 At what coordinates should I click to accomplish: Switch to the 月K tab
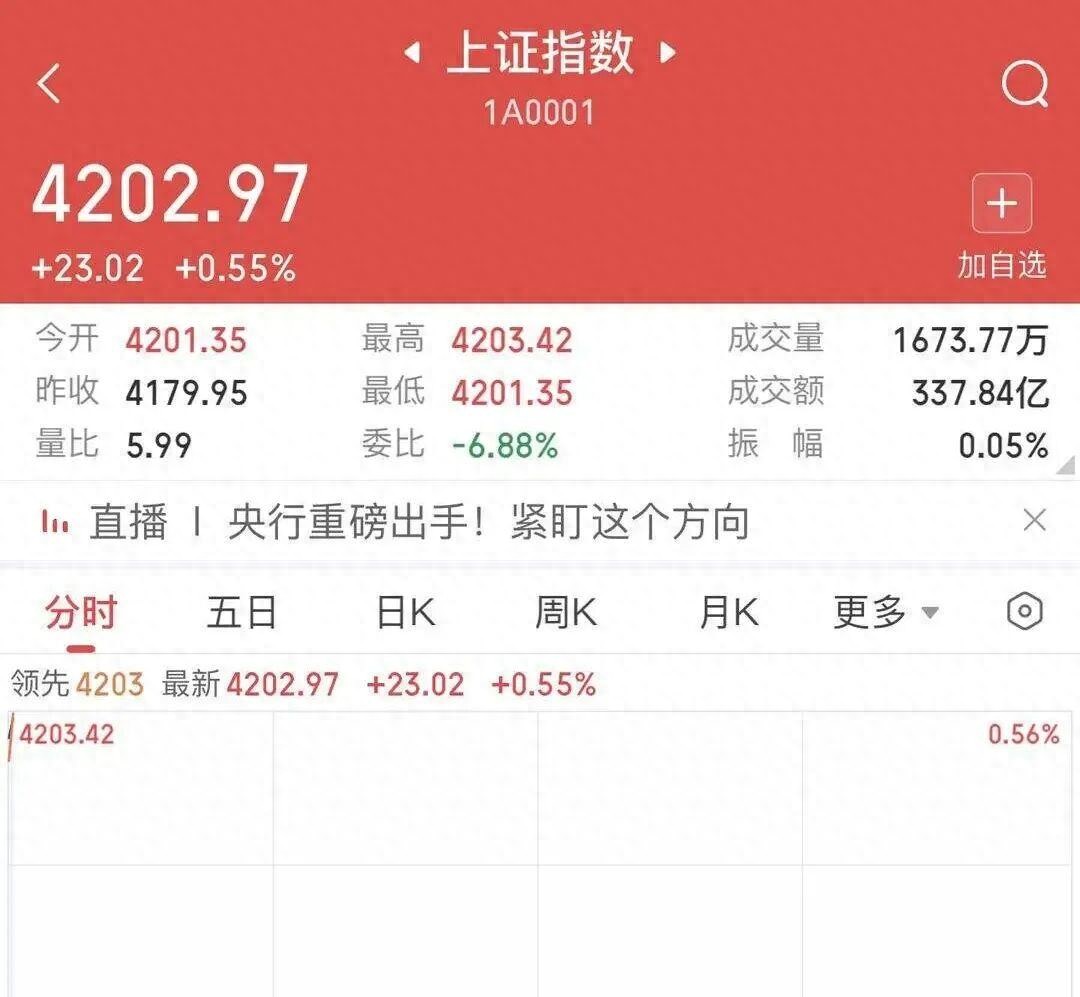[x=729, y=613]
